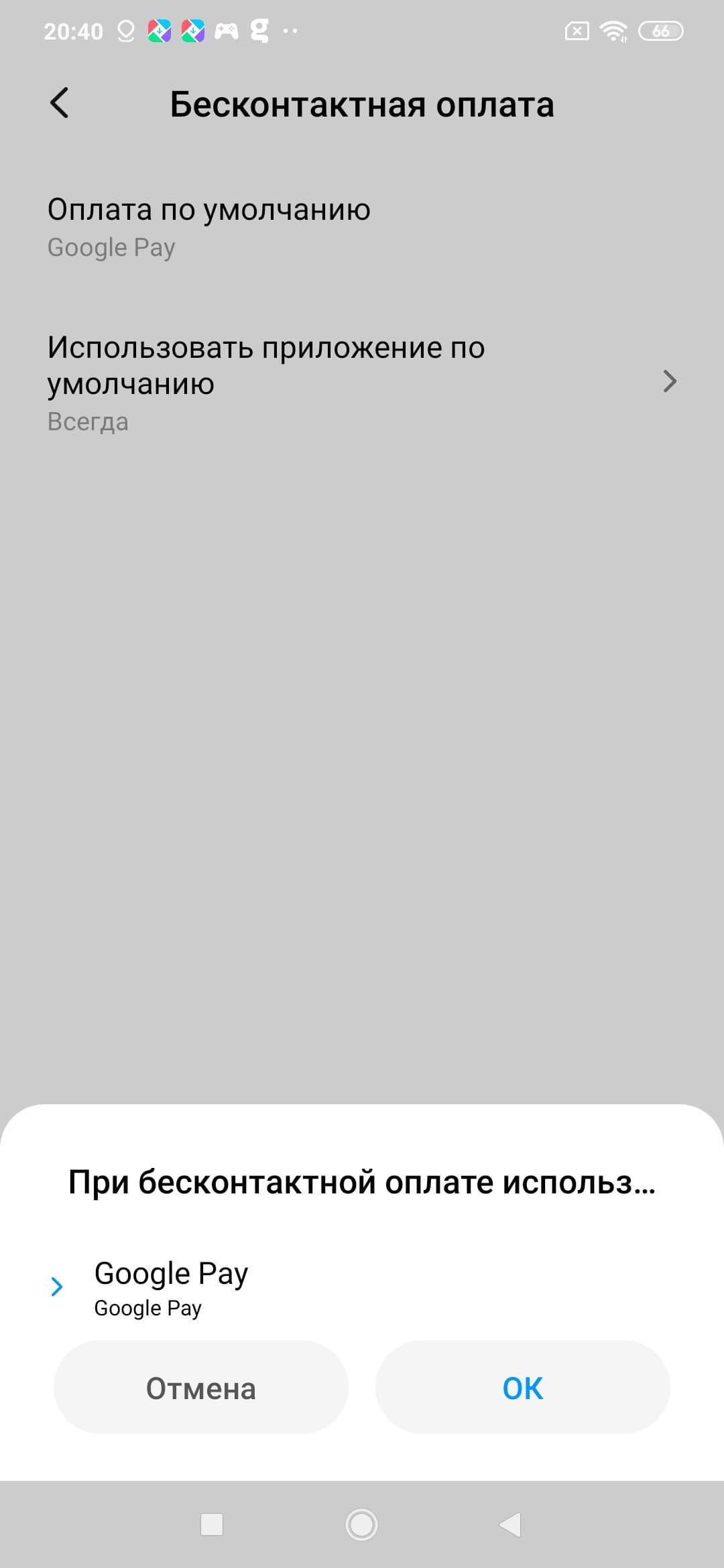This screenshot has width=724, height=1568.
Task: Tap the back arrow in header
Action: click(x=59, y=104)
